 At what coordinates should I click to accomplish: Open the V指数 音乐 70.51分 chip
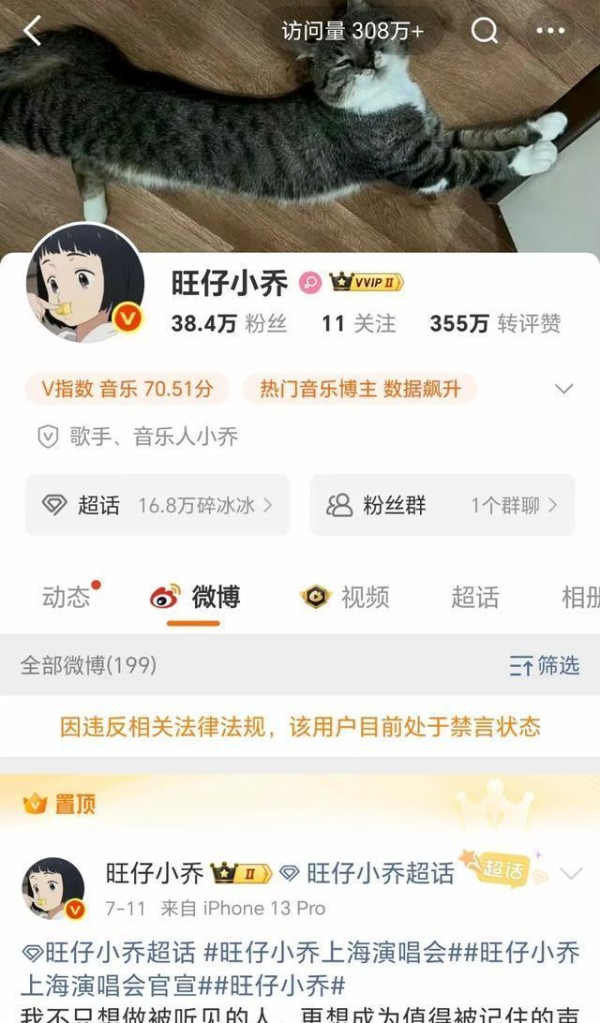127,389
